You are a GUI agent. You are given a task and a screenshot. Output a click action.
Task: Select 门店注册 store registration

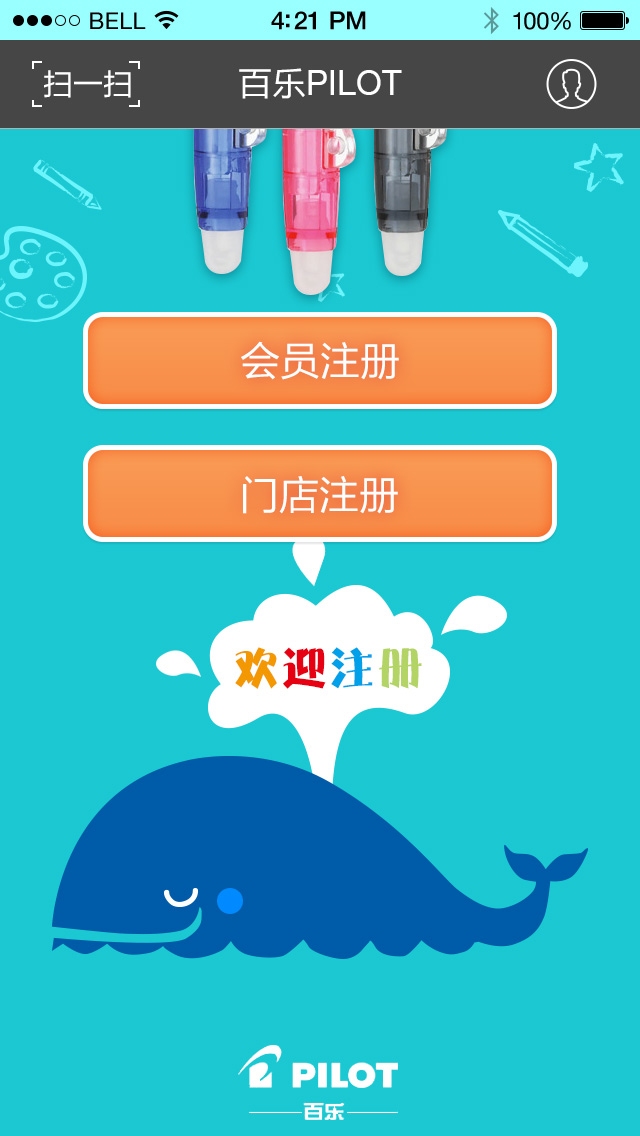pyautogui.click(x=320, y=494)
